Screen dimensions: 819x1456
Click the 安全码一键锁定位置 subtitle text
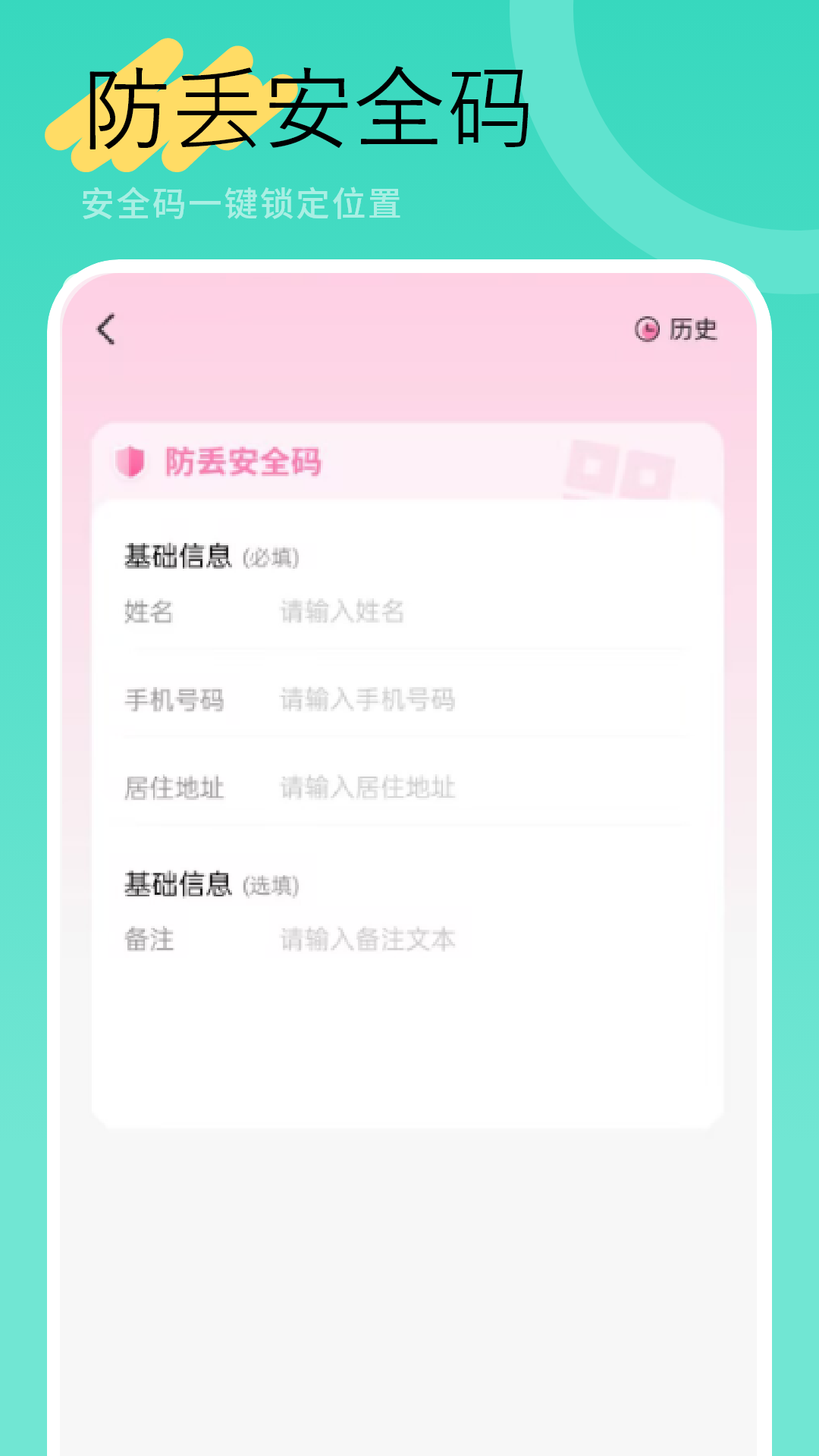point(244,202)
